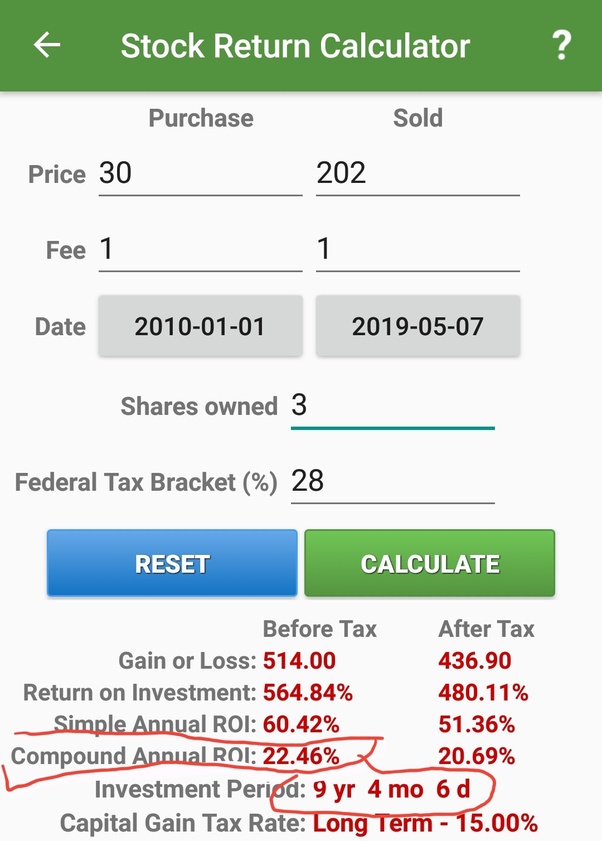Go back using the arrow icon

click(x=47, y=45)
